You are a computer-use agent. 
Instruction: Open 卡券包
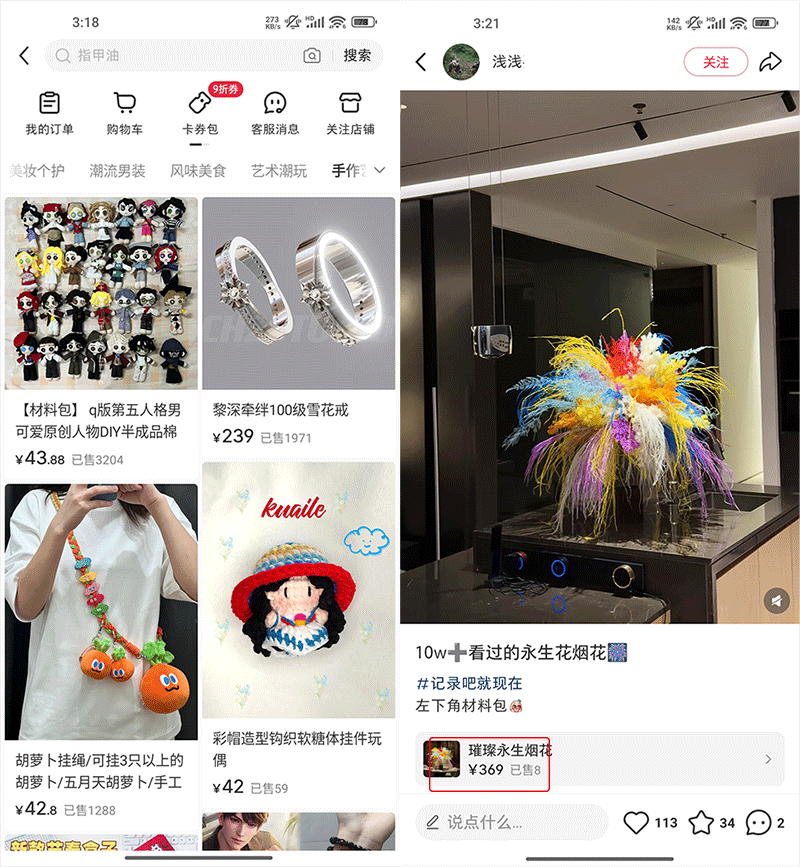(x=199, y=114)
